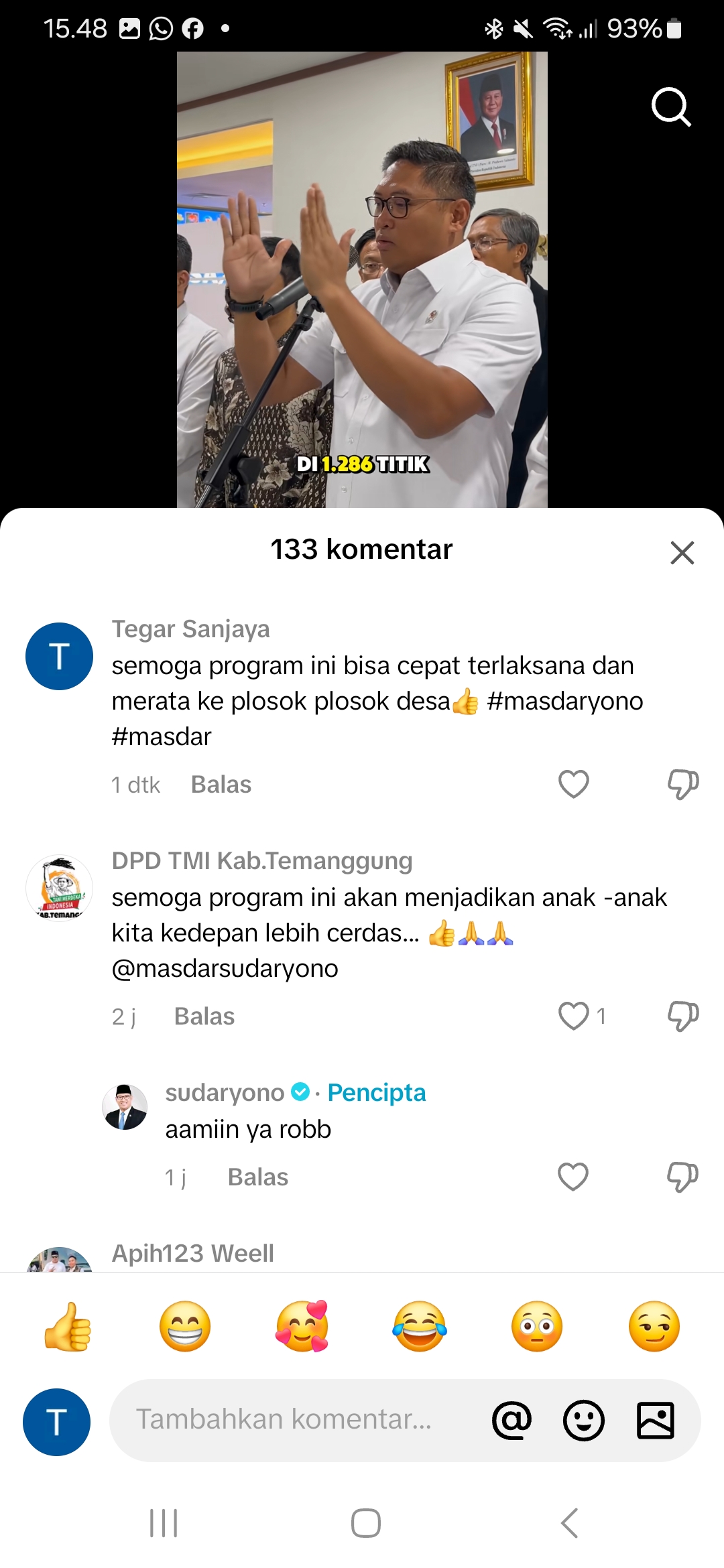Like sudaryono's reply aamiin ya robb
The image size is (724, 1568).
click(573, 1177)
